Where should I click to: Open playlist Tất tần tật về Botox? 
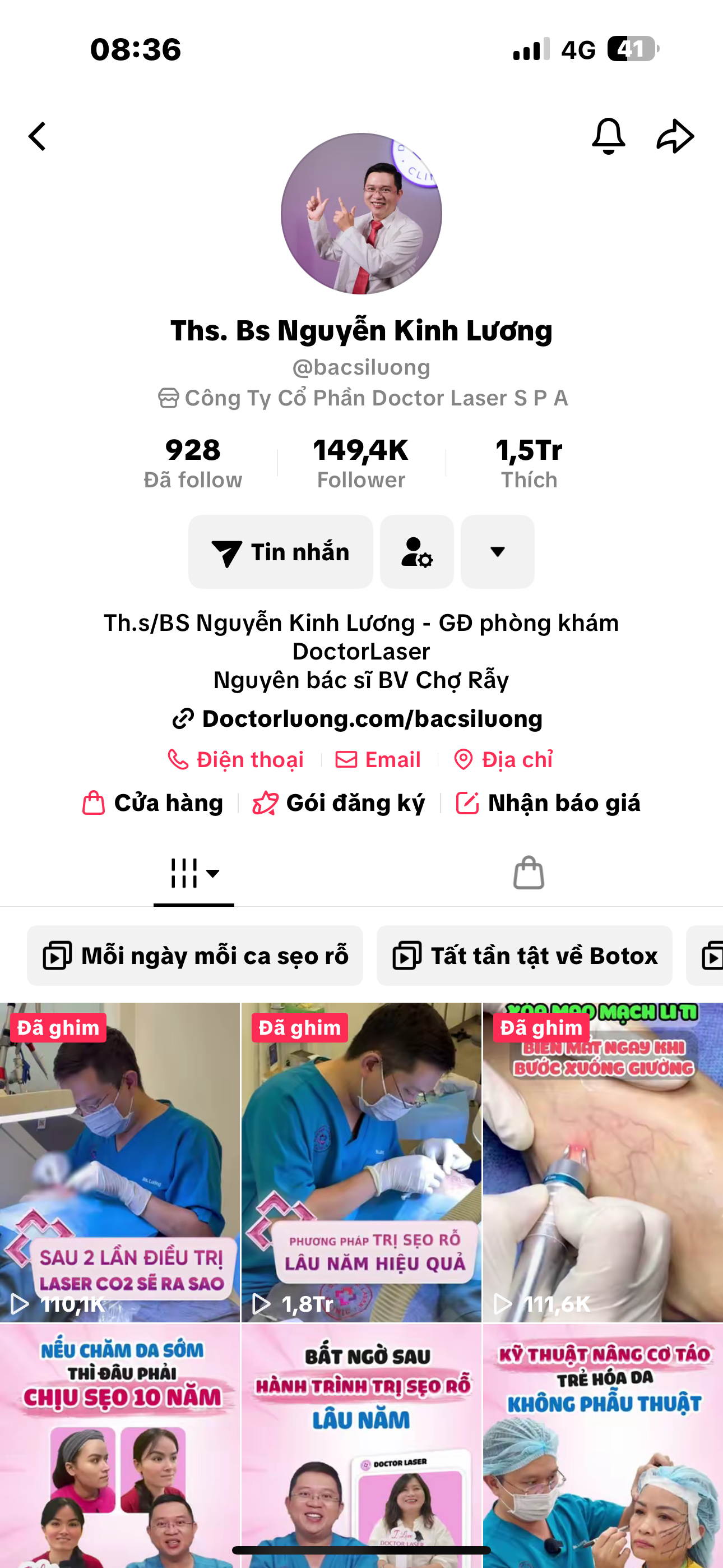pos(525,956)
